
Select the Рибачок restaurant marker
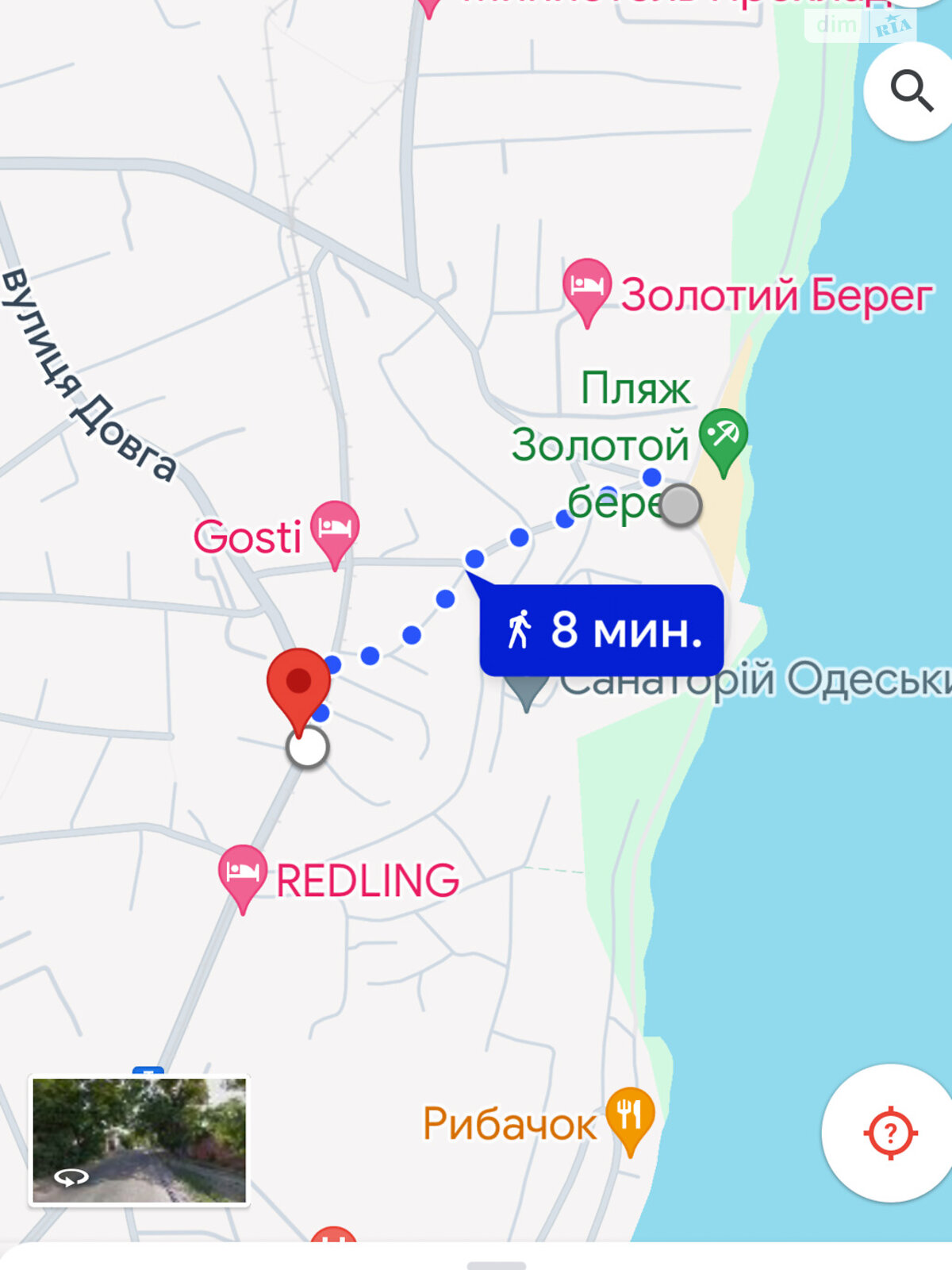pyautogui.click(x=630, y=1116)
